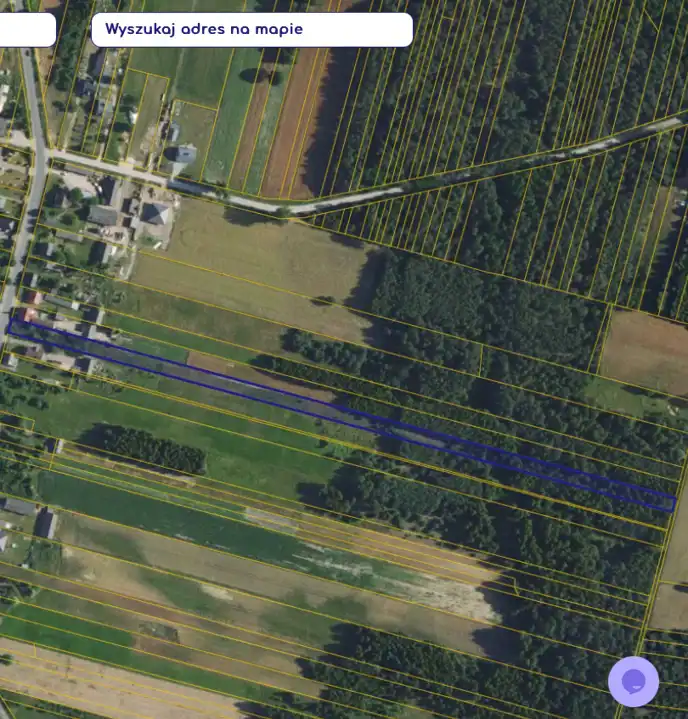This screenshot has width=688, height=719.
Task: Select the blue highlighted land parcel
Action: [340, 410]
